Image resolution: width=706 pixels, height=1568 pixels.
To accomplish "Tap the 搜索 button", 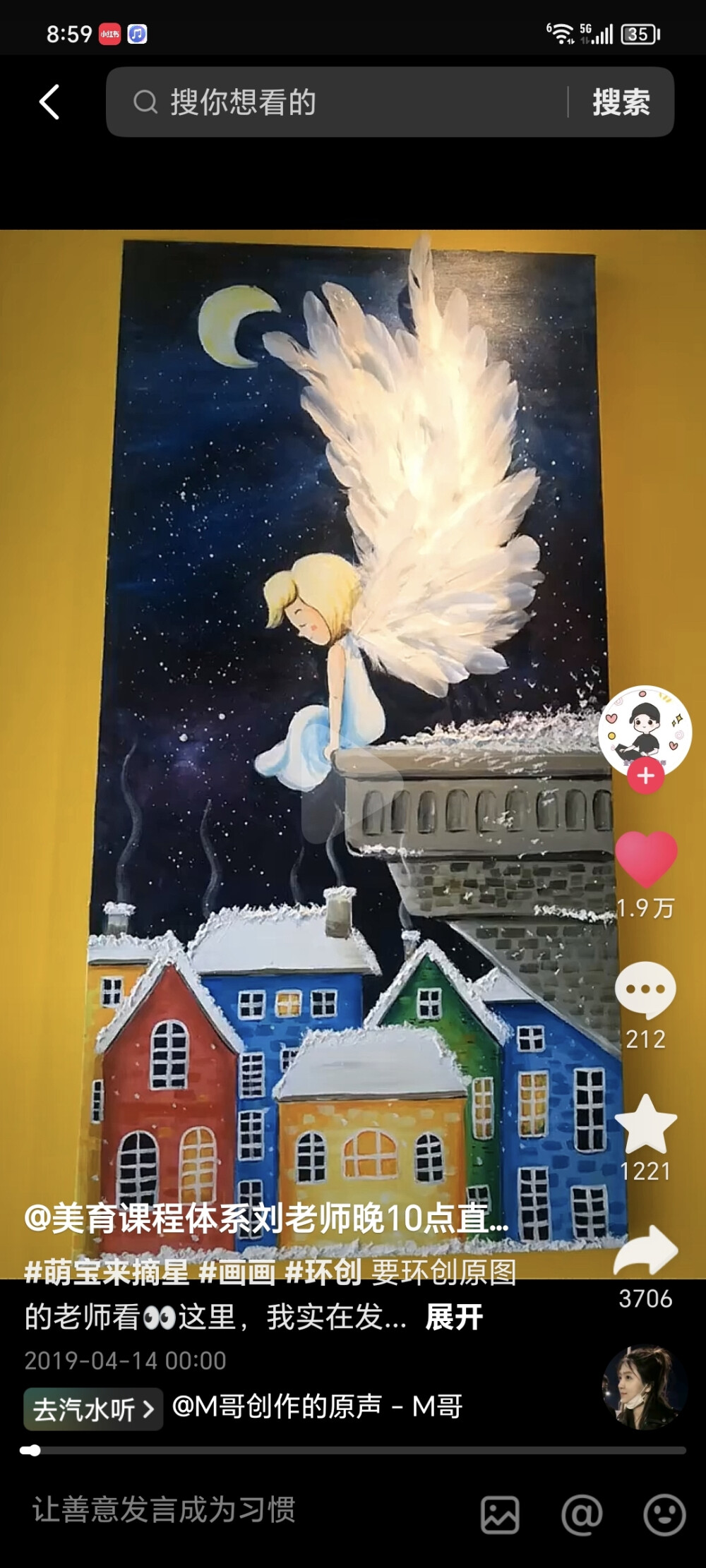I will [x=621, y=102].
